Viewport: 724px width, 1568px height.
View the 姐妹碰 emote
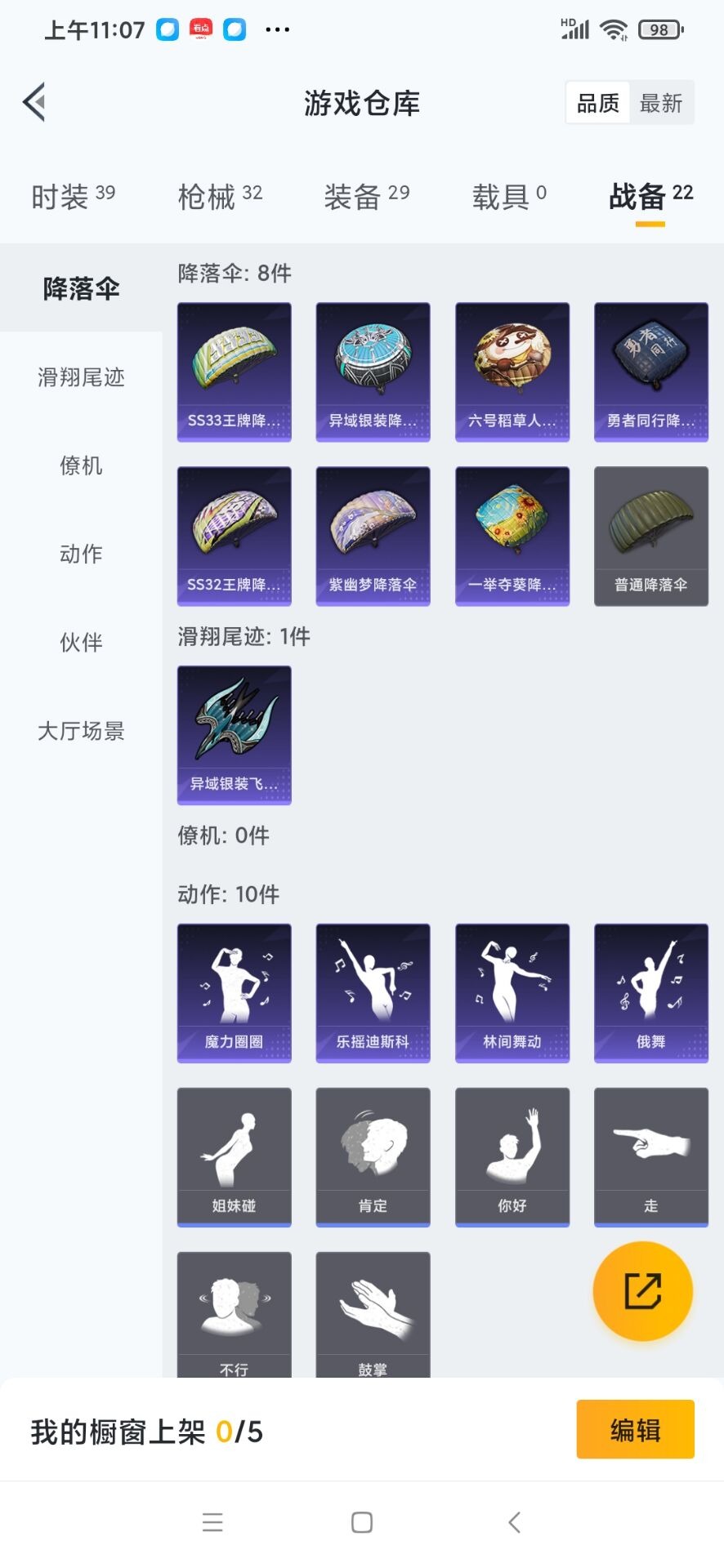[x=235, y=1156]
